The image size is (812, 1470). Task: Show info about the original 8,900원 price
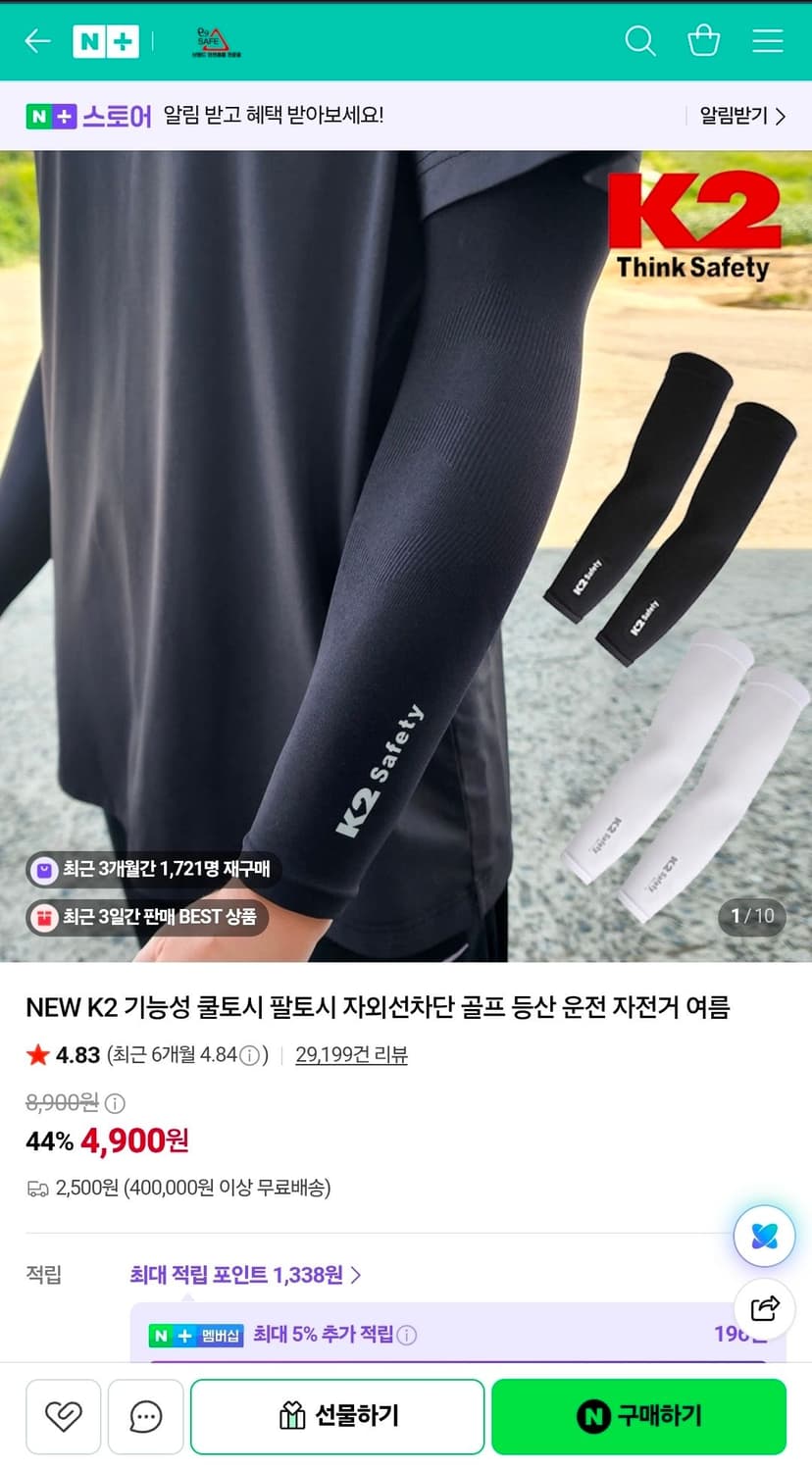click(115, 1103)
